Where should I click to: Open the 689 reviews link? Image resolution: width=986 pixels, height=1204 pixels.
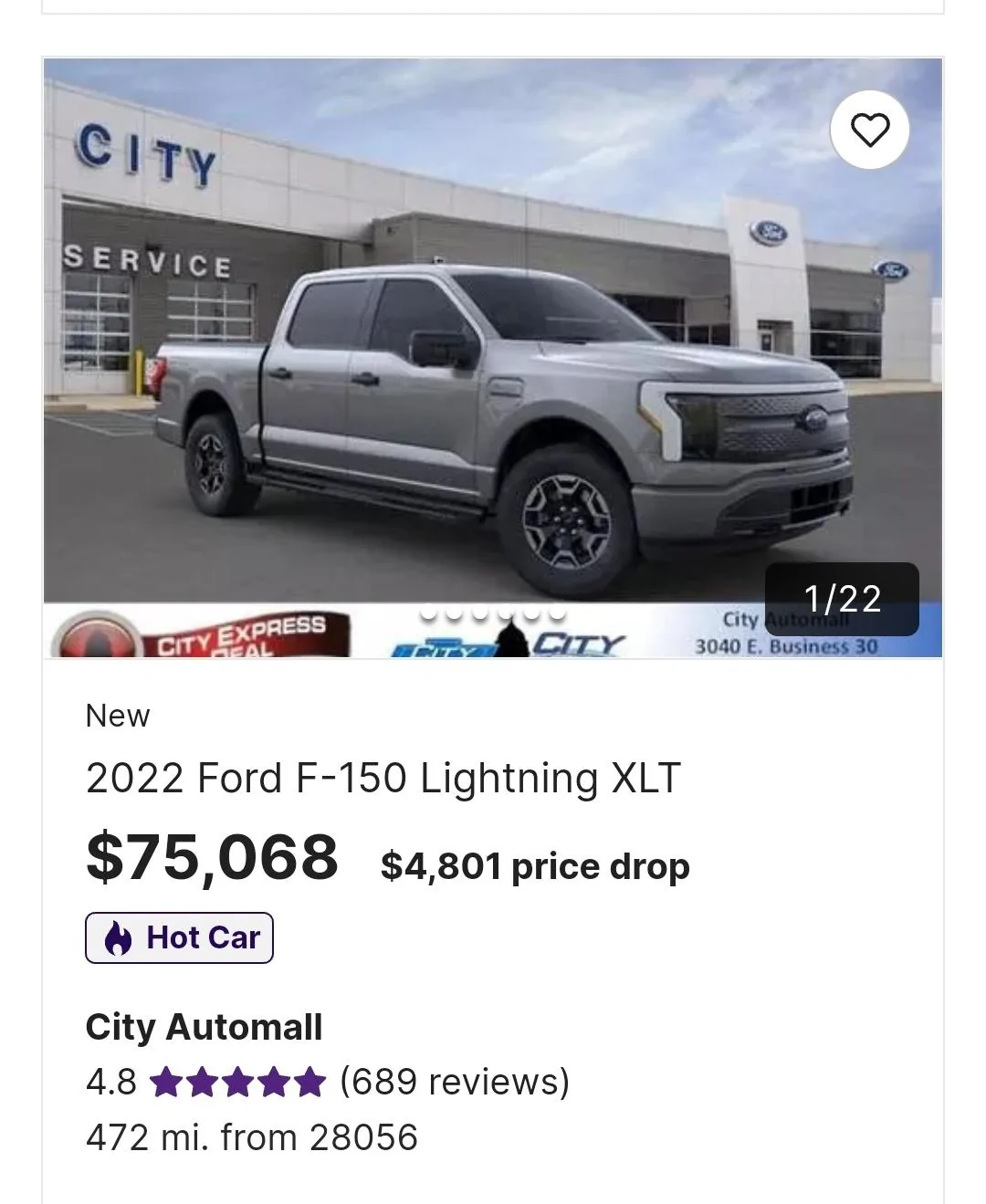click(x=453, y=1082)
